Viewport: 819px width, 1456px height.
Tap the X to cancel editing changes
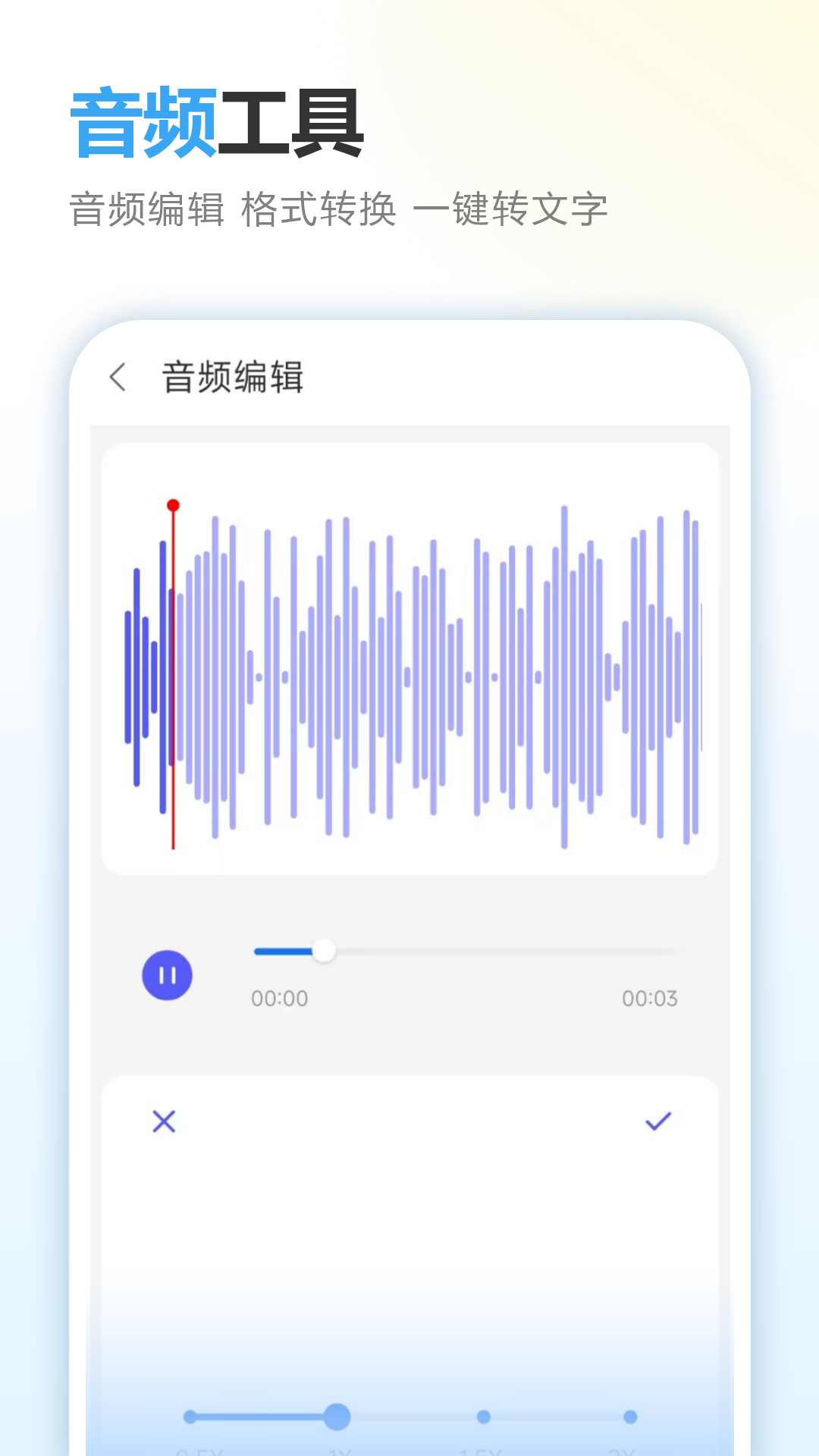[164, 1122]
